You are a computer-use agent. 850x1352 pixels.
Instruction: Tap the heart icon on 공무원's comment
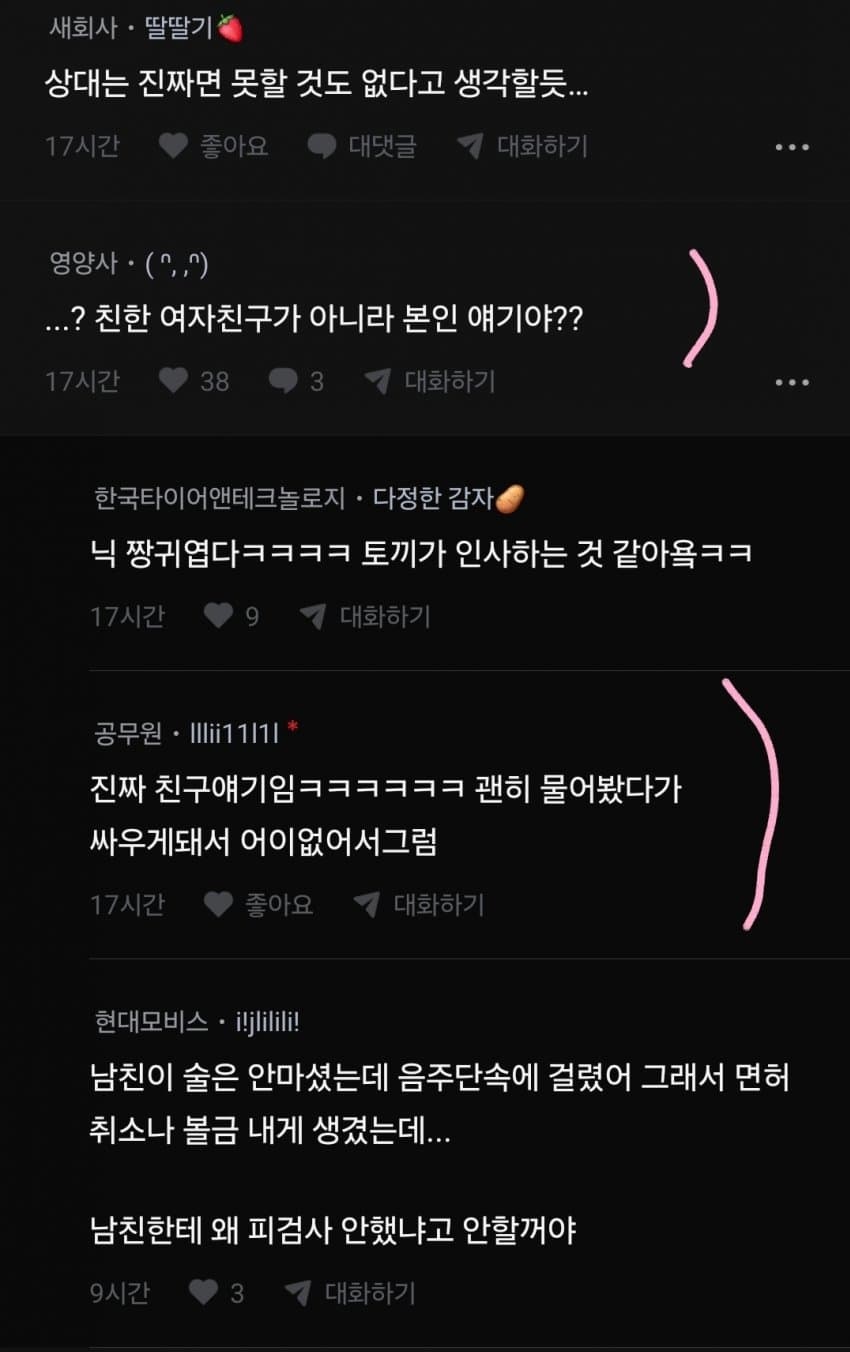(218, 905)
